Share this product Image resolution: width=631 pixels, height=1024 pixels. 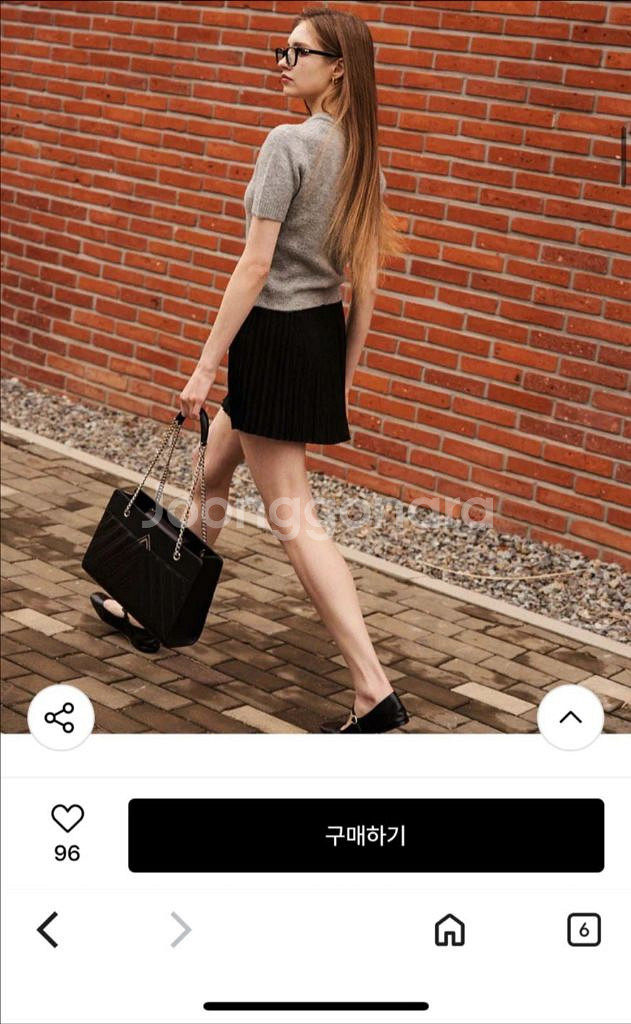point(60,717)
